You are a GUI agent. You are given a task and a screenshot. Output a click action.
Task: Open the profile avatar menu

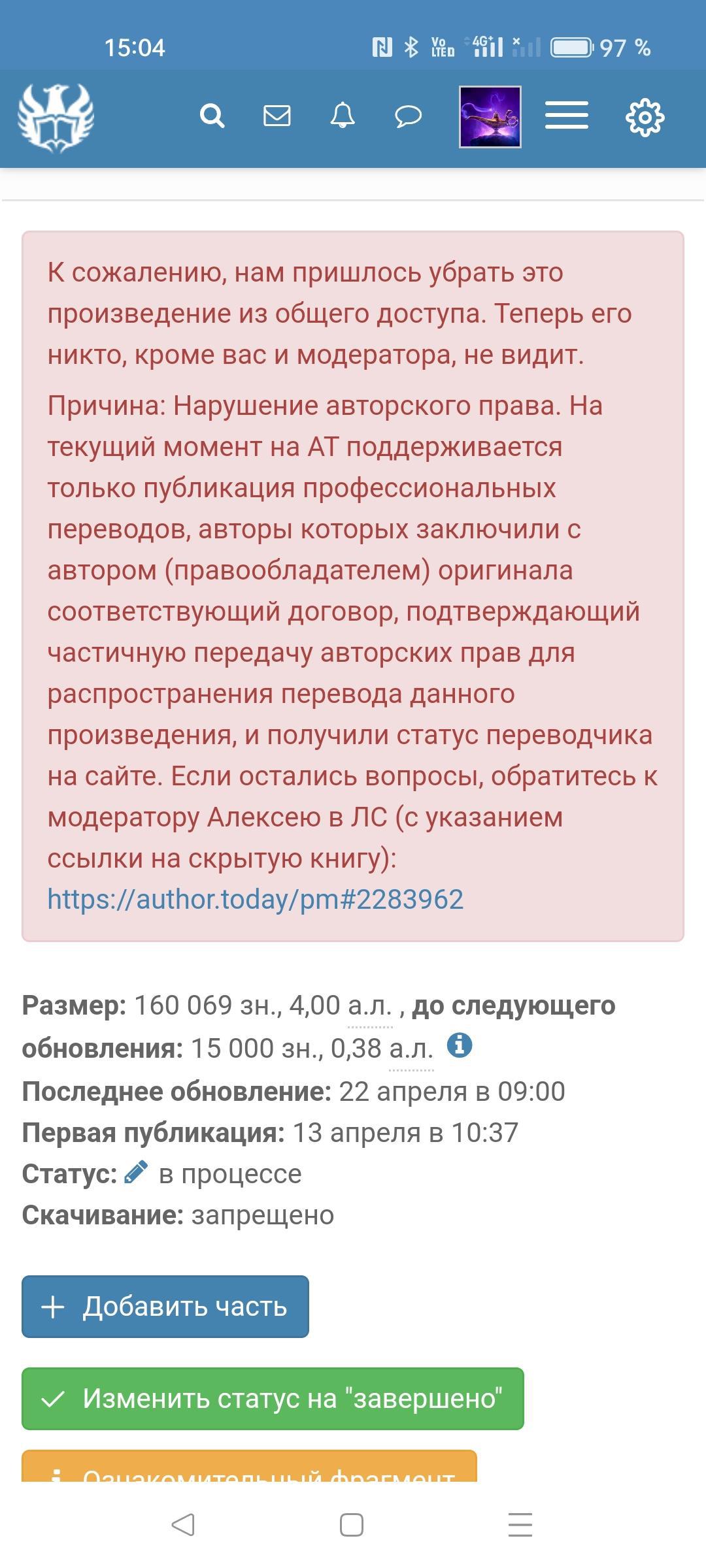[x=490, y=117]
